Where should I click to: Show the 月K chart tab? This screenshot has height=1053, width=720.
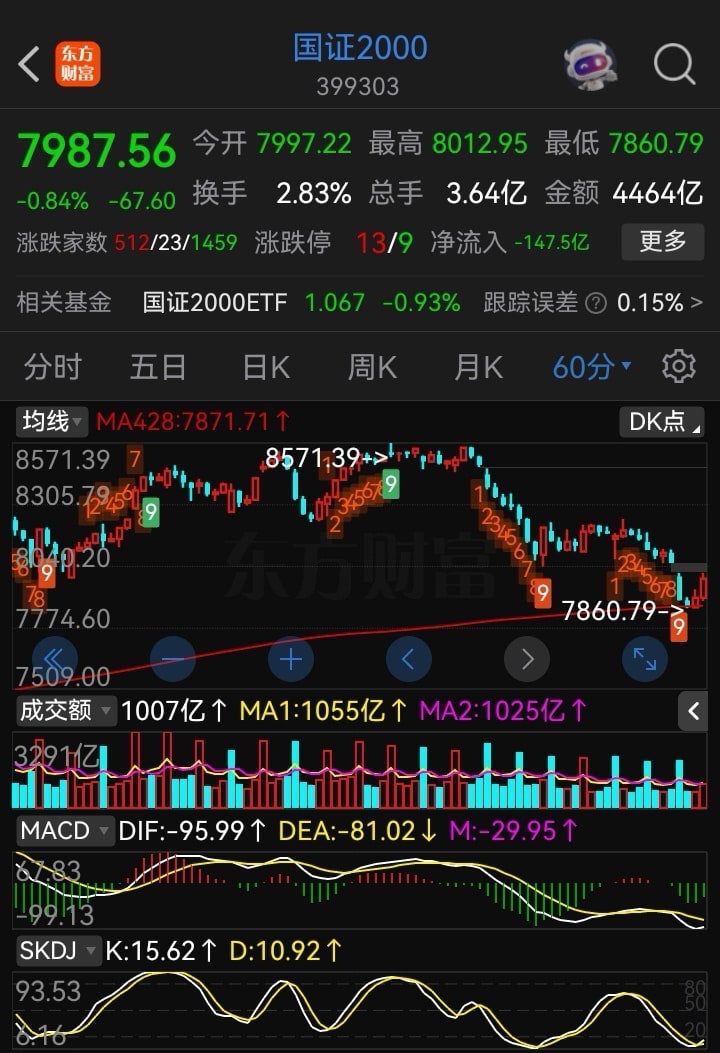pyautogui.click(x=478, y=367)
